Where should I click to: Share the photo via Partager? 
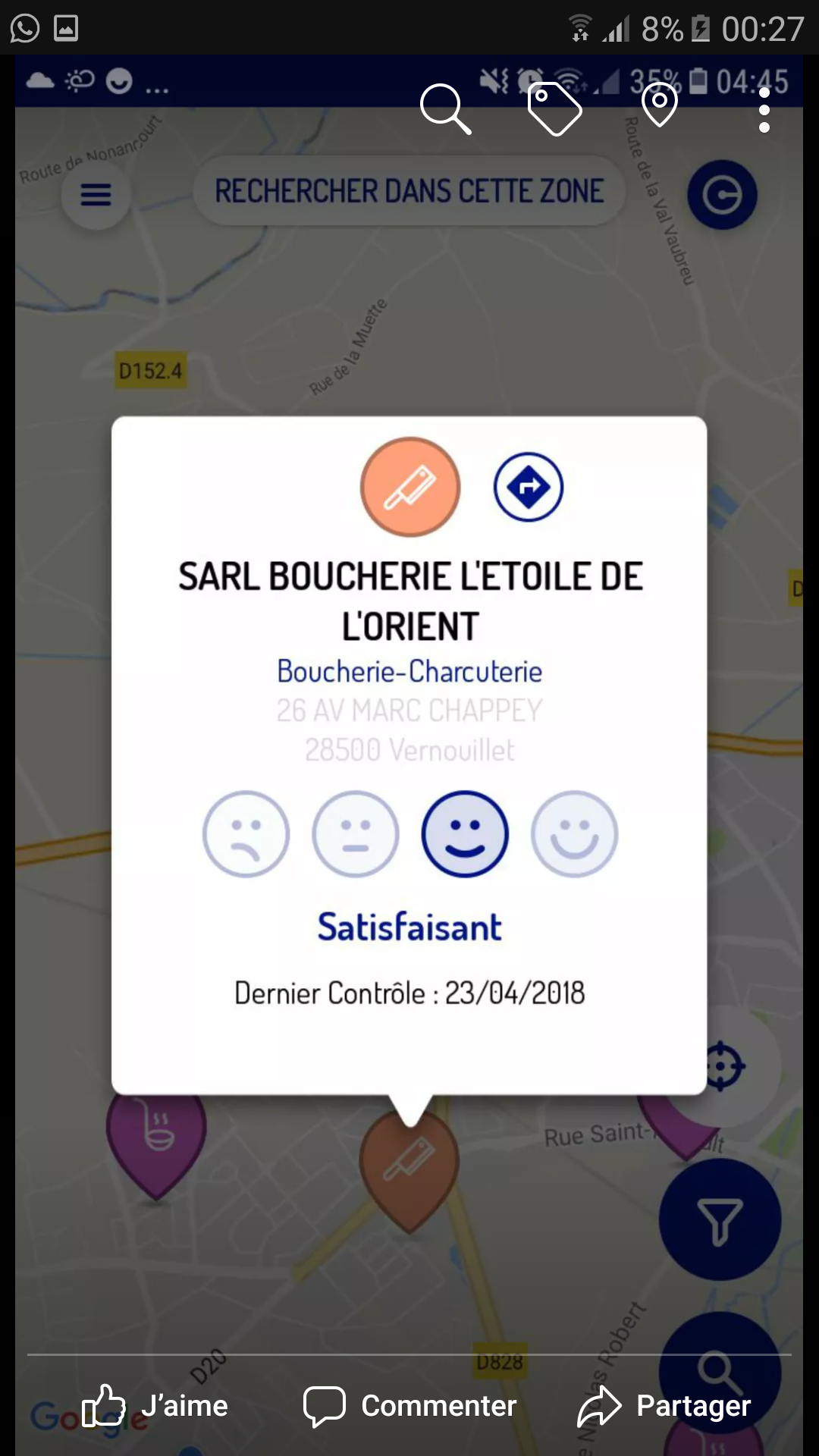tap(664, 1405)
